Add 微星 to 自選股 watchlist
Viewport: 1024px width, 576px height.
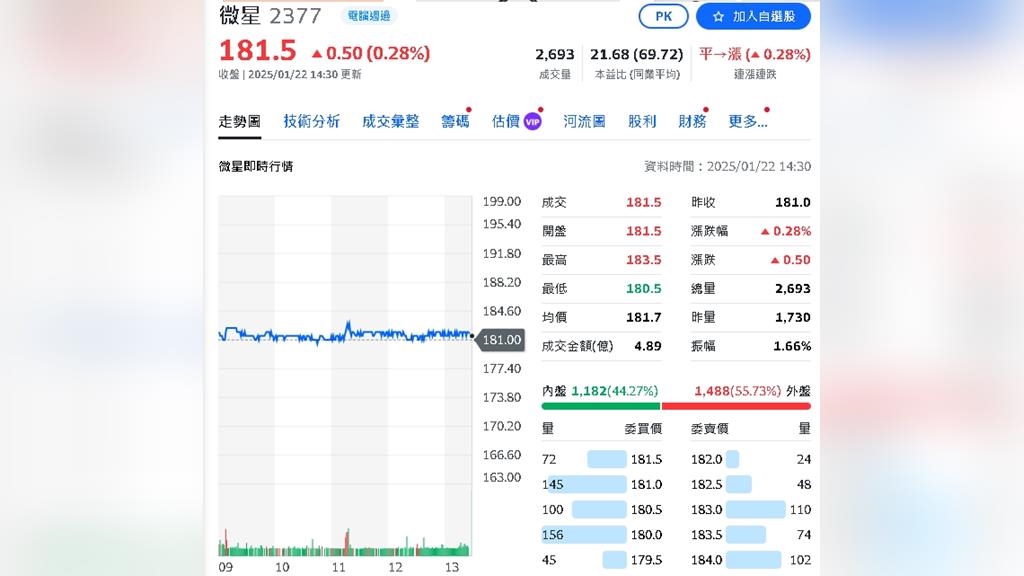pos(753,16)
